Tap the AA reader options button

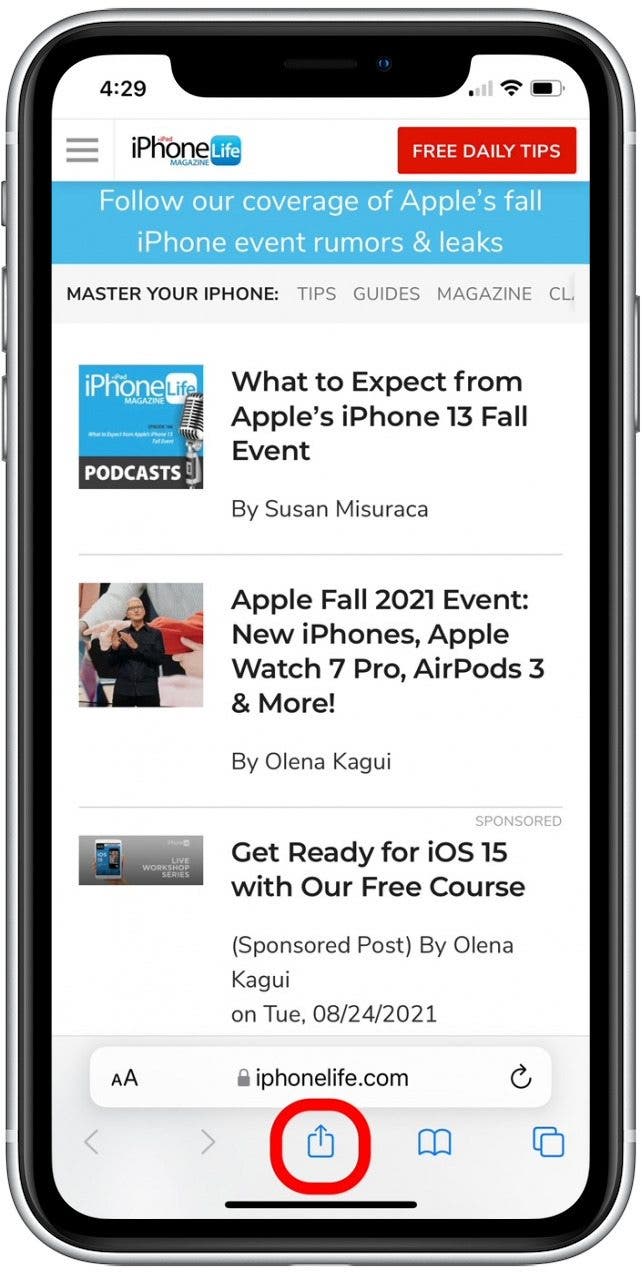pos(125,1078)
